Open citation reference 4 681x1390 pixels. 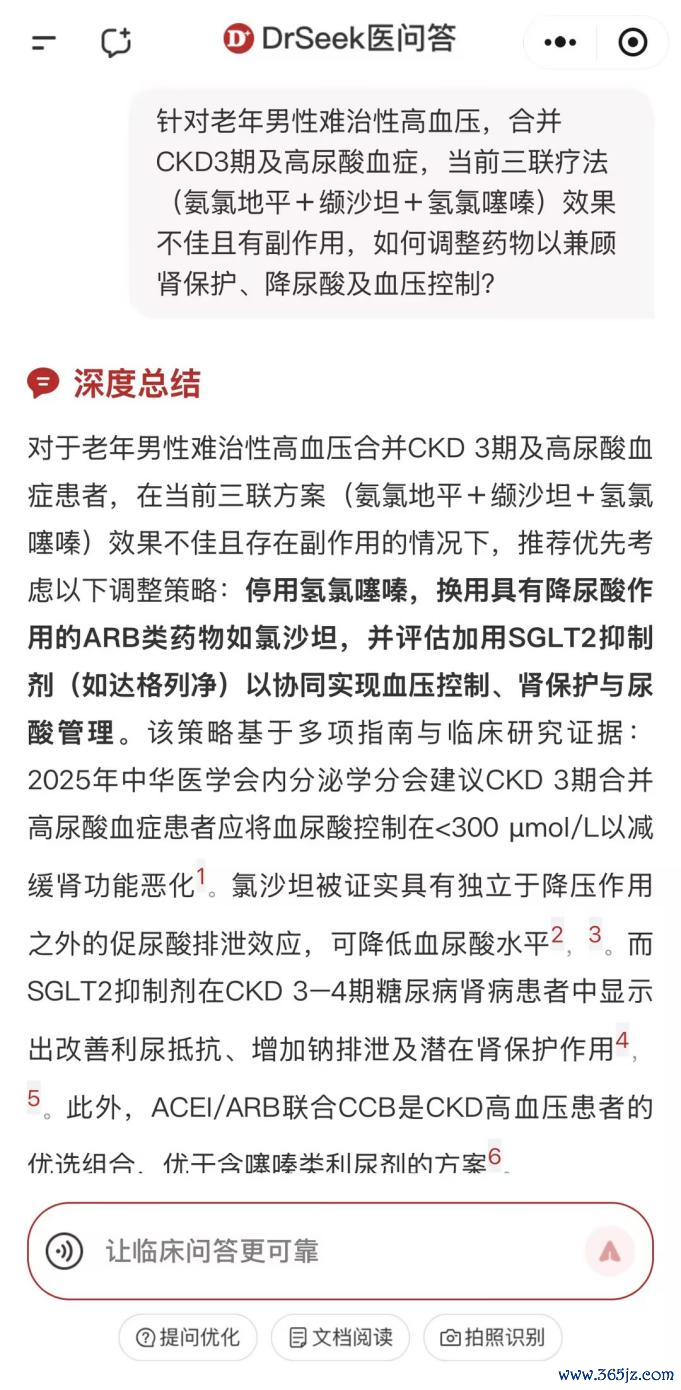coord(622,1040)
